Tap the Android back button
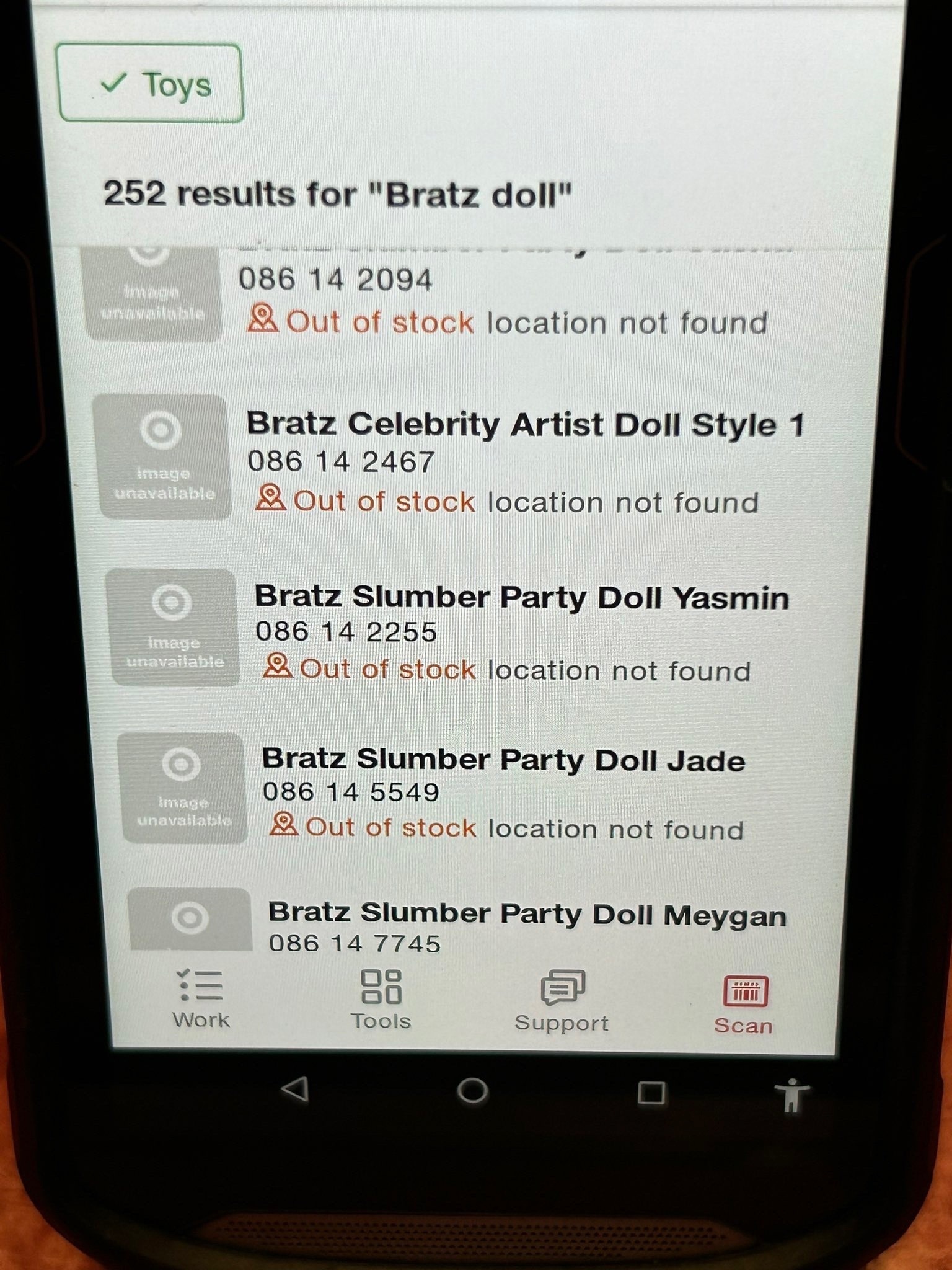 295,1090
